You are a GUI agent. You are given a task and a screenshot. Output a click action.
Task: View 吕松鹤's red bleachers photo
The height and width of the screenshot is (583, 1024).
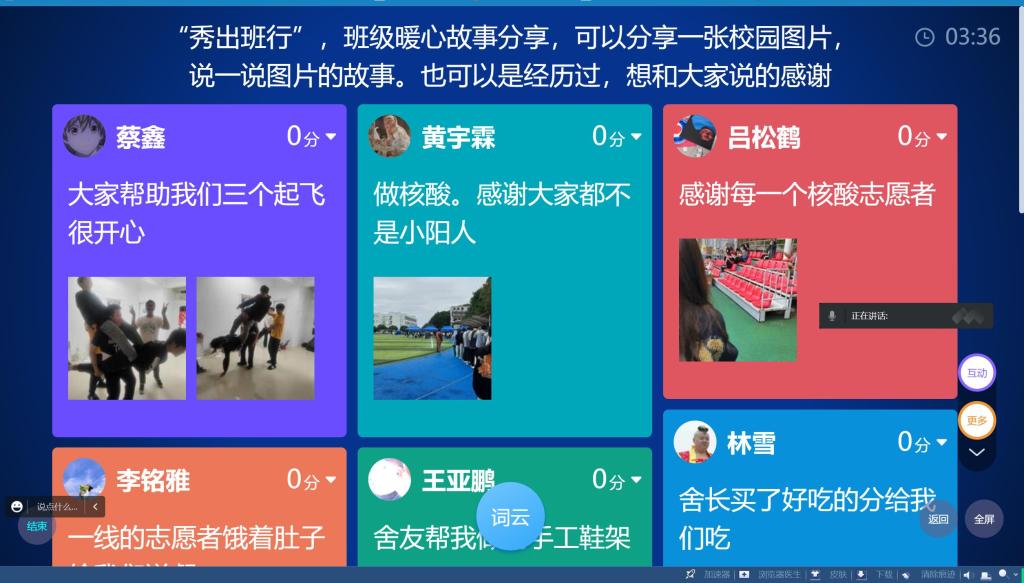click(737, 299)
